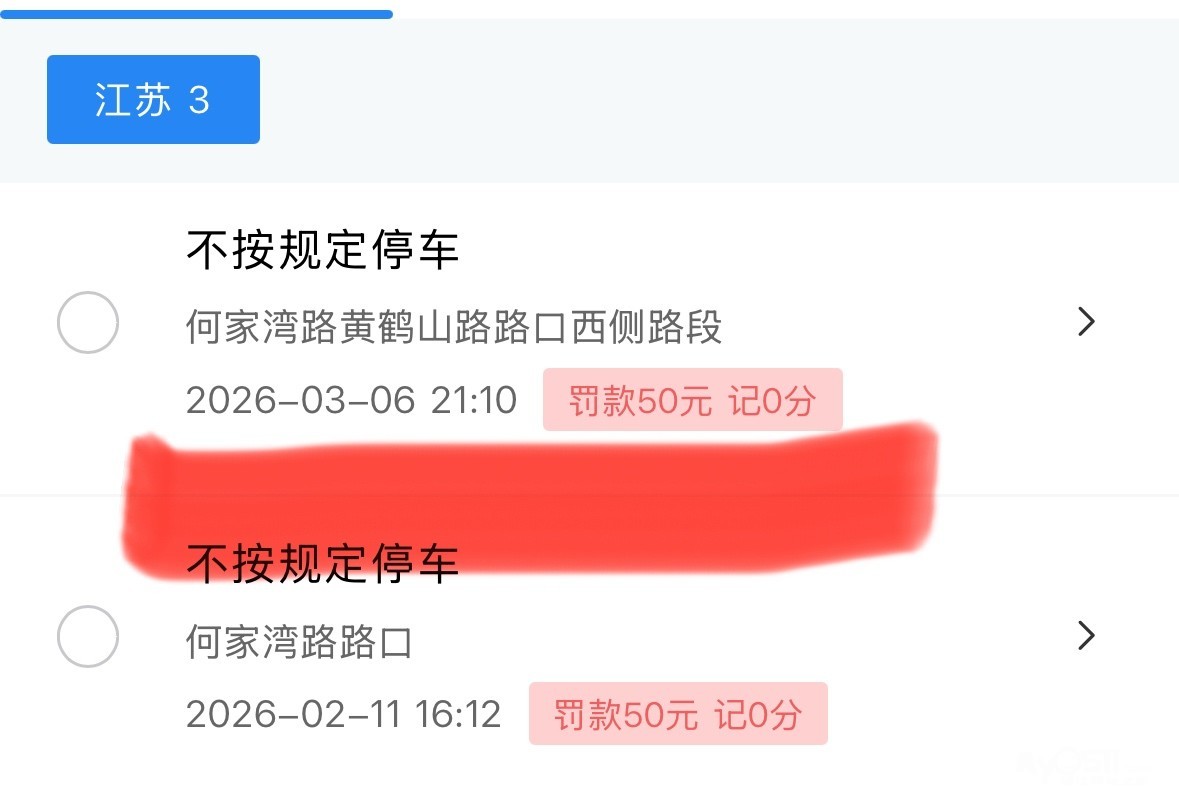Open details for 何家湾路路口 violation
The image size is (1179, 799).
pyautogui.click(x=1086, y=636)
